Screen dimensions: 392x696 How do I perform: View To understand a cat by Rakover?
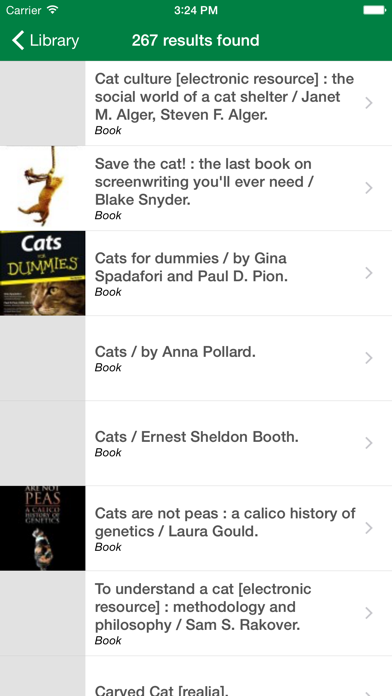(x=196, y=613)
